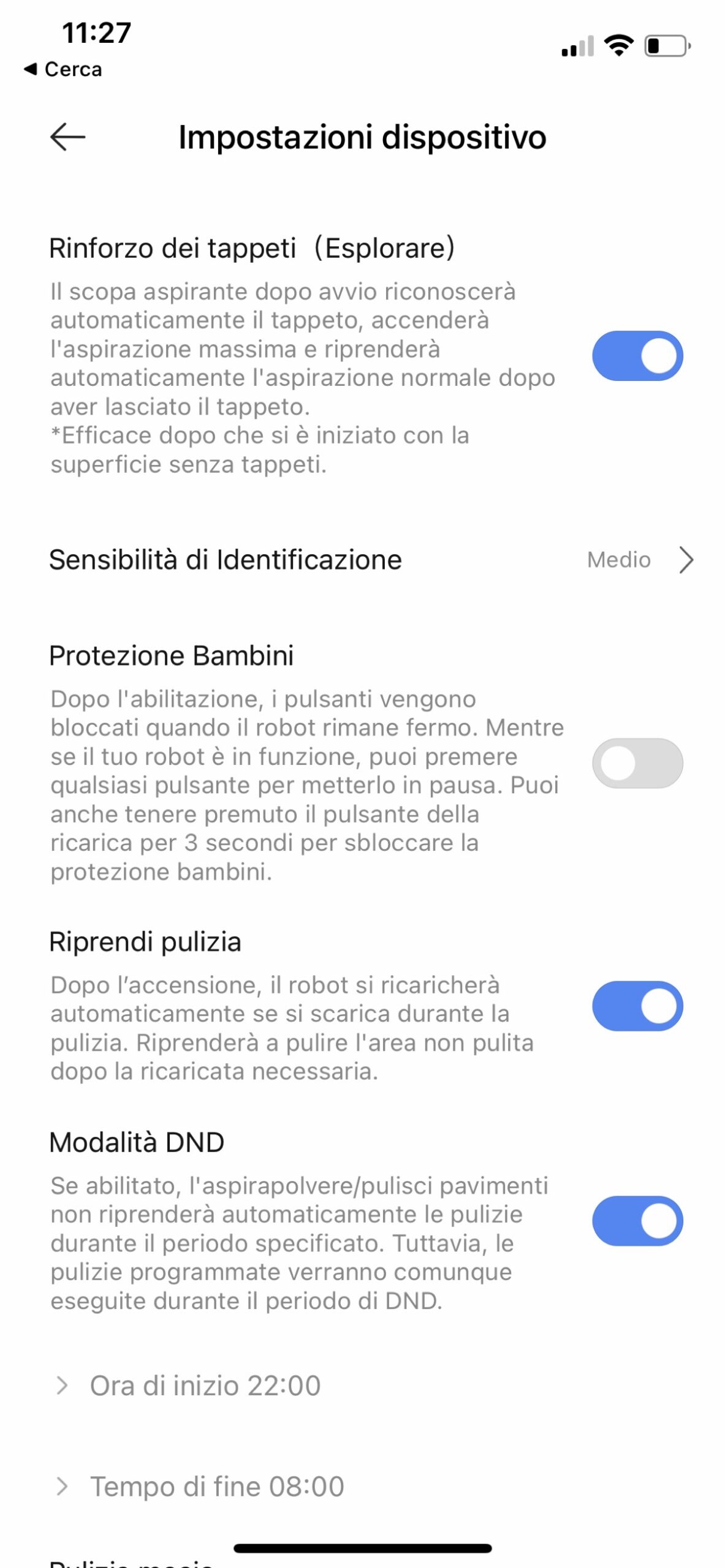725x1568 pixels.
Task: Switch off Modalità DND
Action: (637, 1221)
